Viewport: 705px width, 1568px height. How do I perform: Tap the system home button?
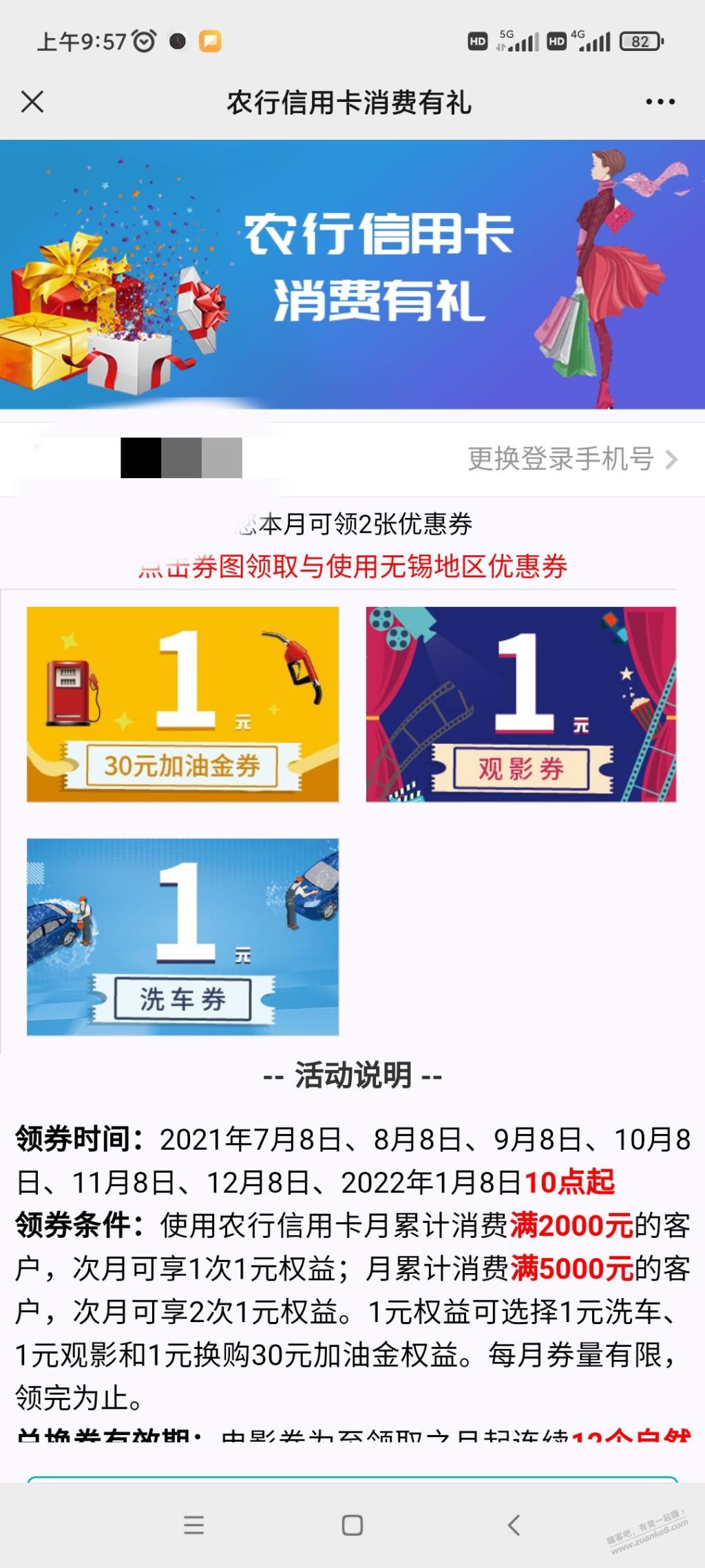(x=352, y=1525)
